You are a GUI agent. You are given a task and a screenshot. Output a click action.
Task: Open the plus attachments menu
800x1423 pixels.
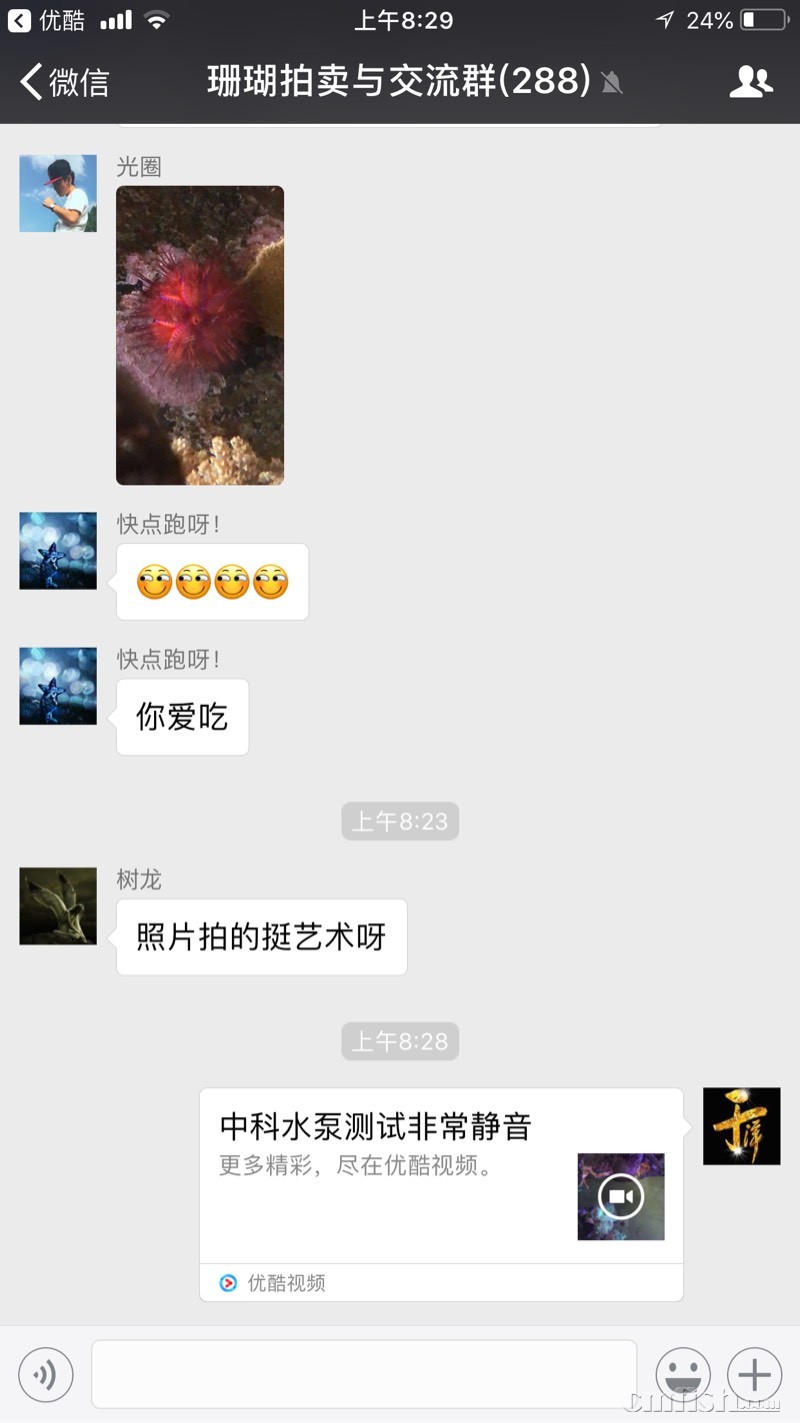[754, 1375]
